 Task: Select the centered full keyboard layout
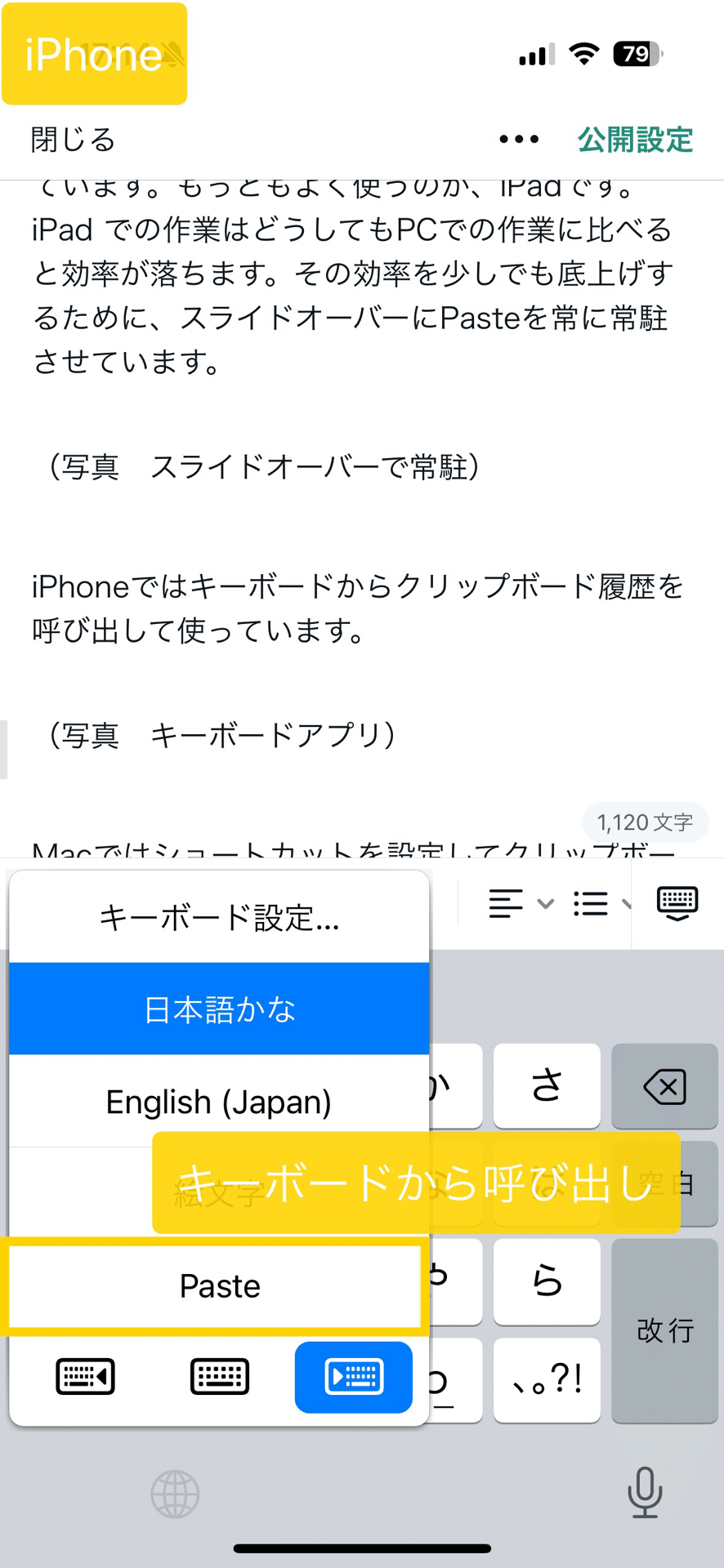(219, 1377)
